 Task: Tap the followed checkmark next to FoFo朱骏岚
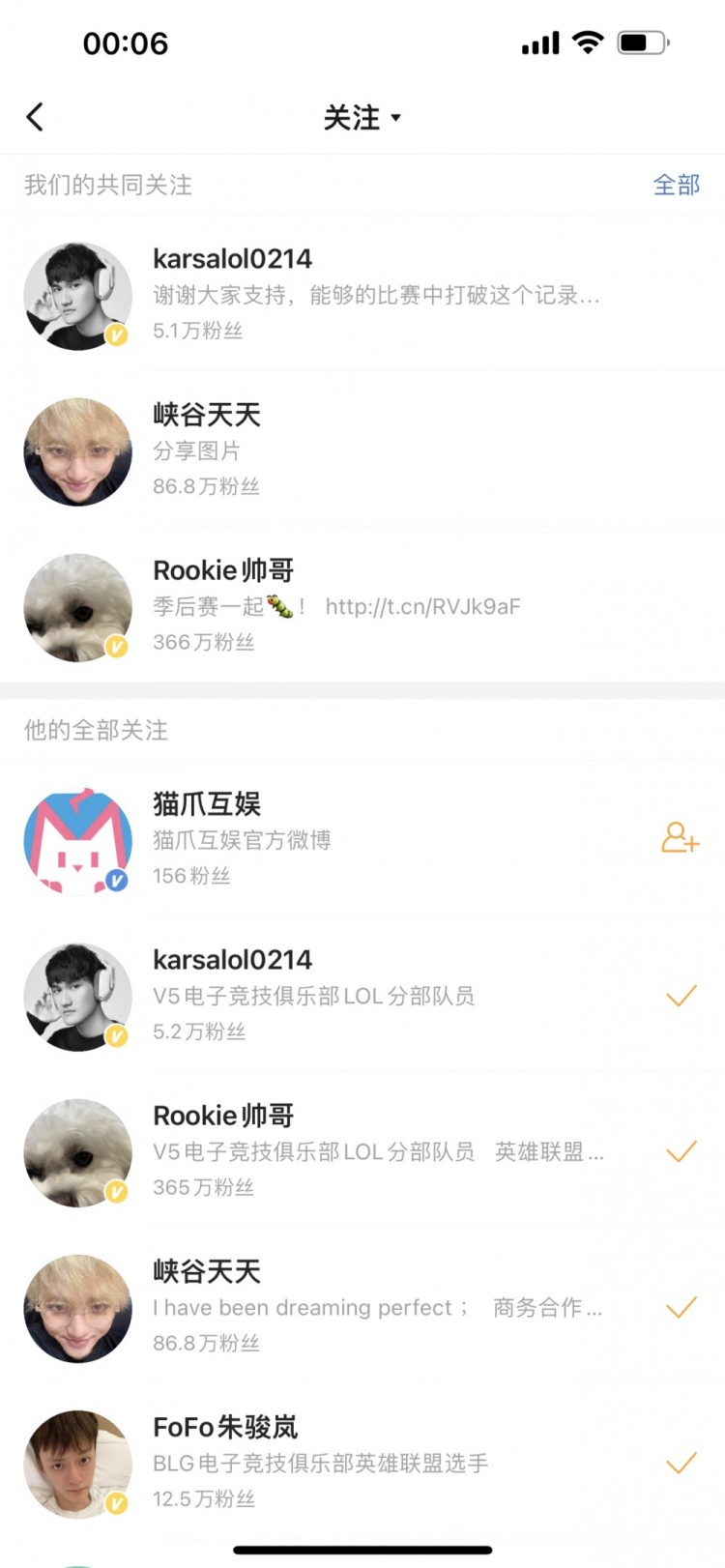click(x=681, y=1463)
